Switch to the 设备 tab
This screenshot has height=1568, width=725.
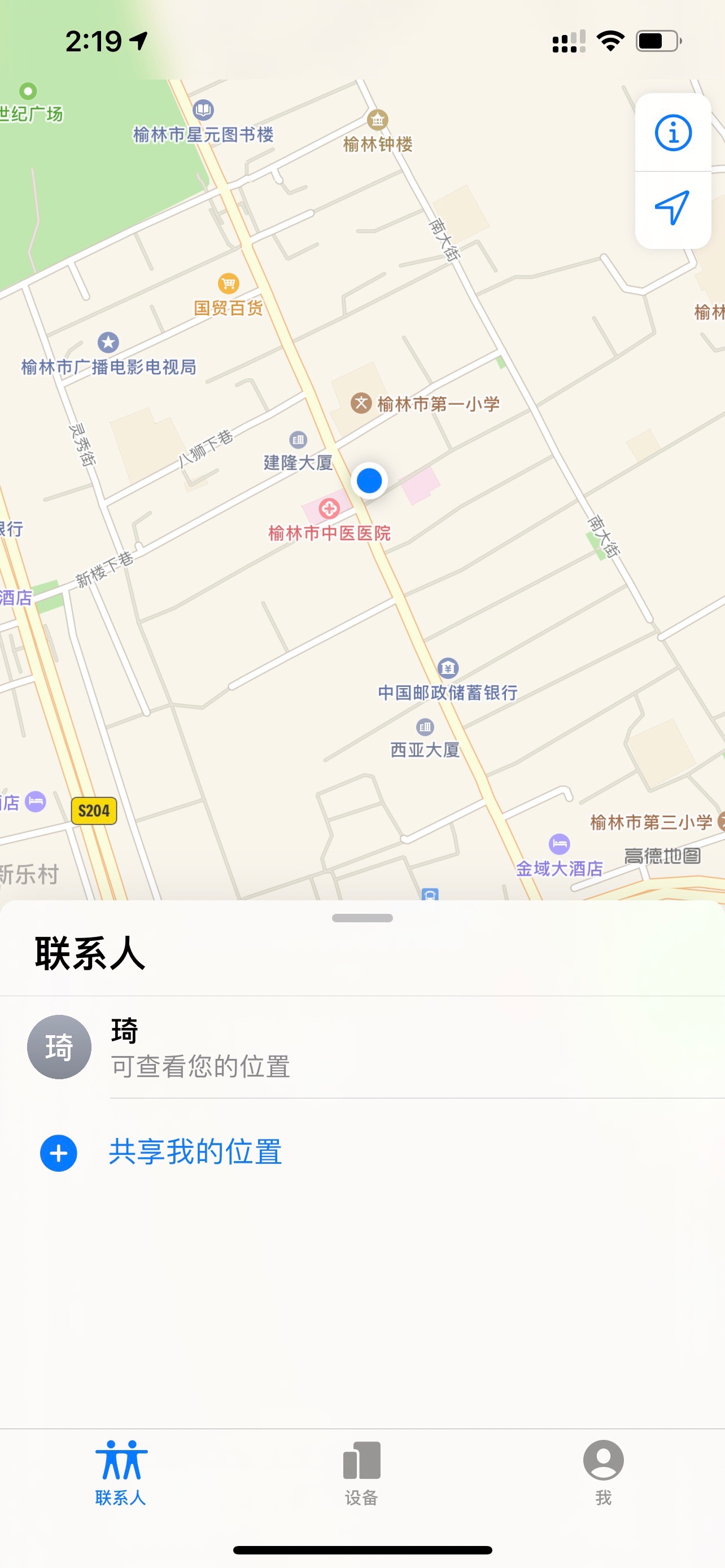(361, 1472)
